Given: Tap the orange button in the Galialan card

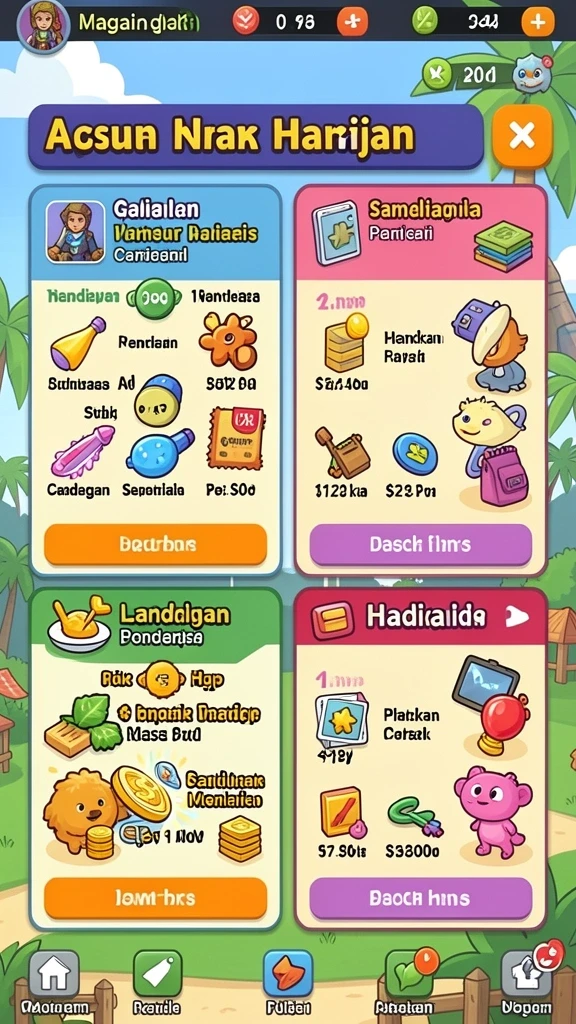Looking at the screenshot, I should tap(155, 543).
